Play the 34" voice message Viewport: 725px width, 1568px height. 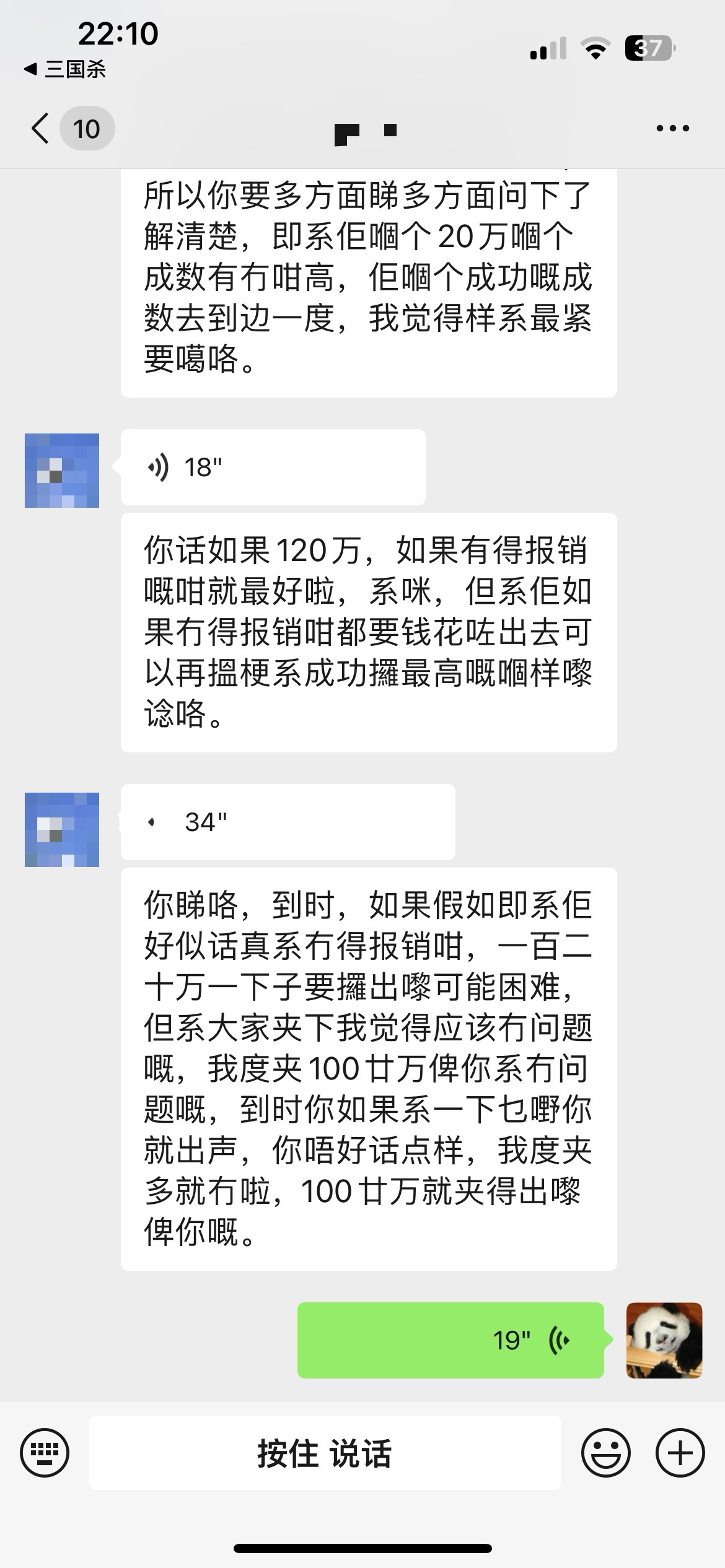pyautogui.click(x=288, y=822)
